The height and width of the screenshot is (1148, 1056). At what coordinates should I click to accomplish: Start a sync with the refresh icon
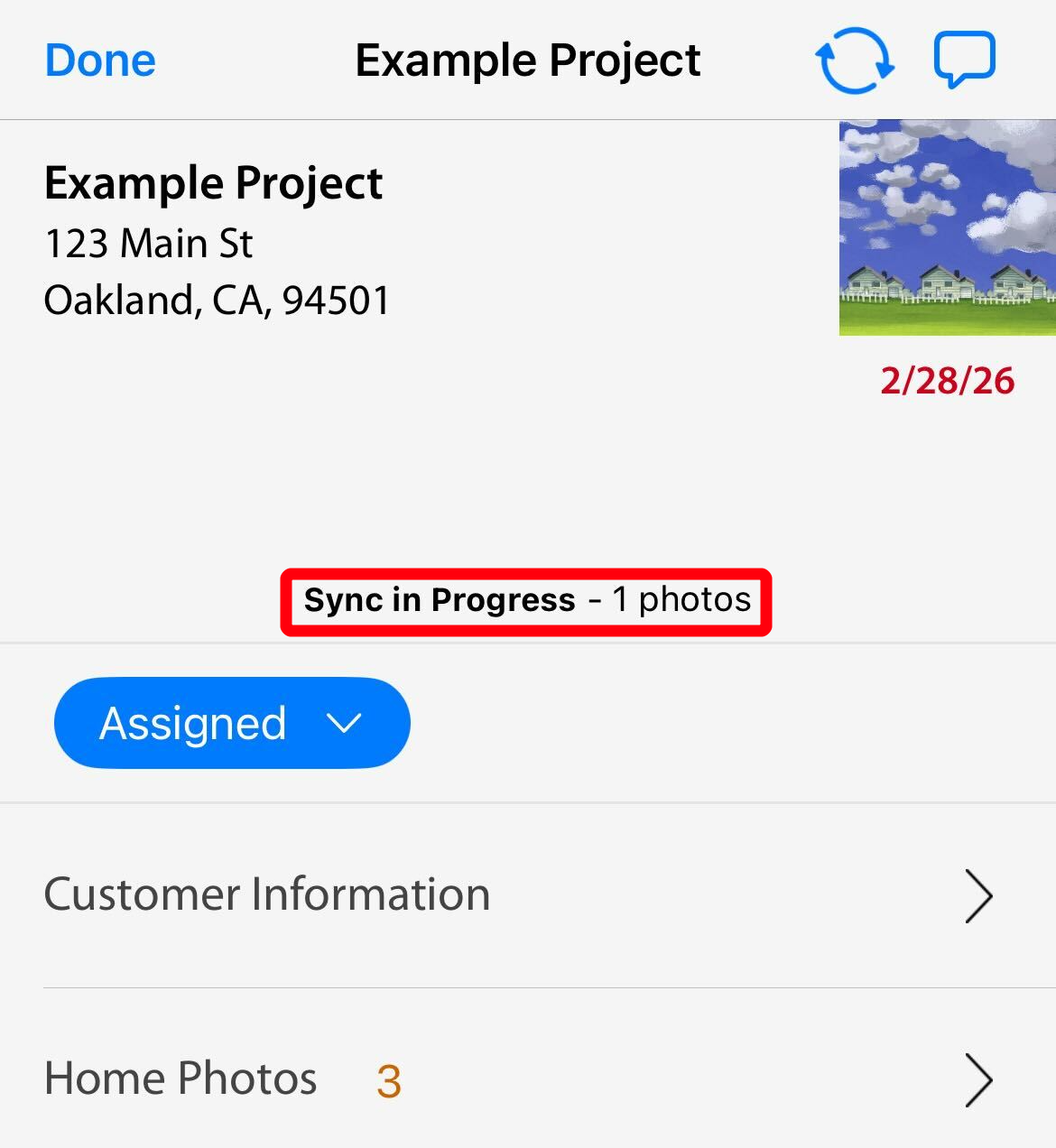(854, 61)
